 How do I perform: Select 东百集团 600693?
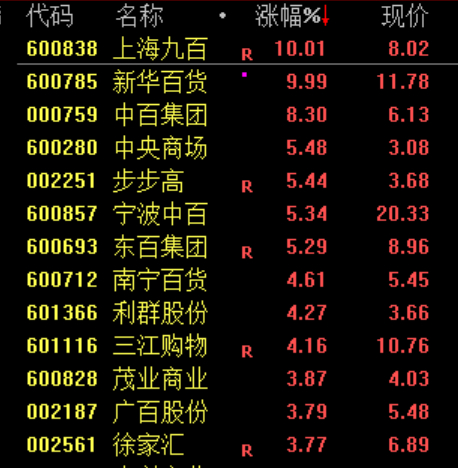pyautogui.click(x=229, y=246)
